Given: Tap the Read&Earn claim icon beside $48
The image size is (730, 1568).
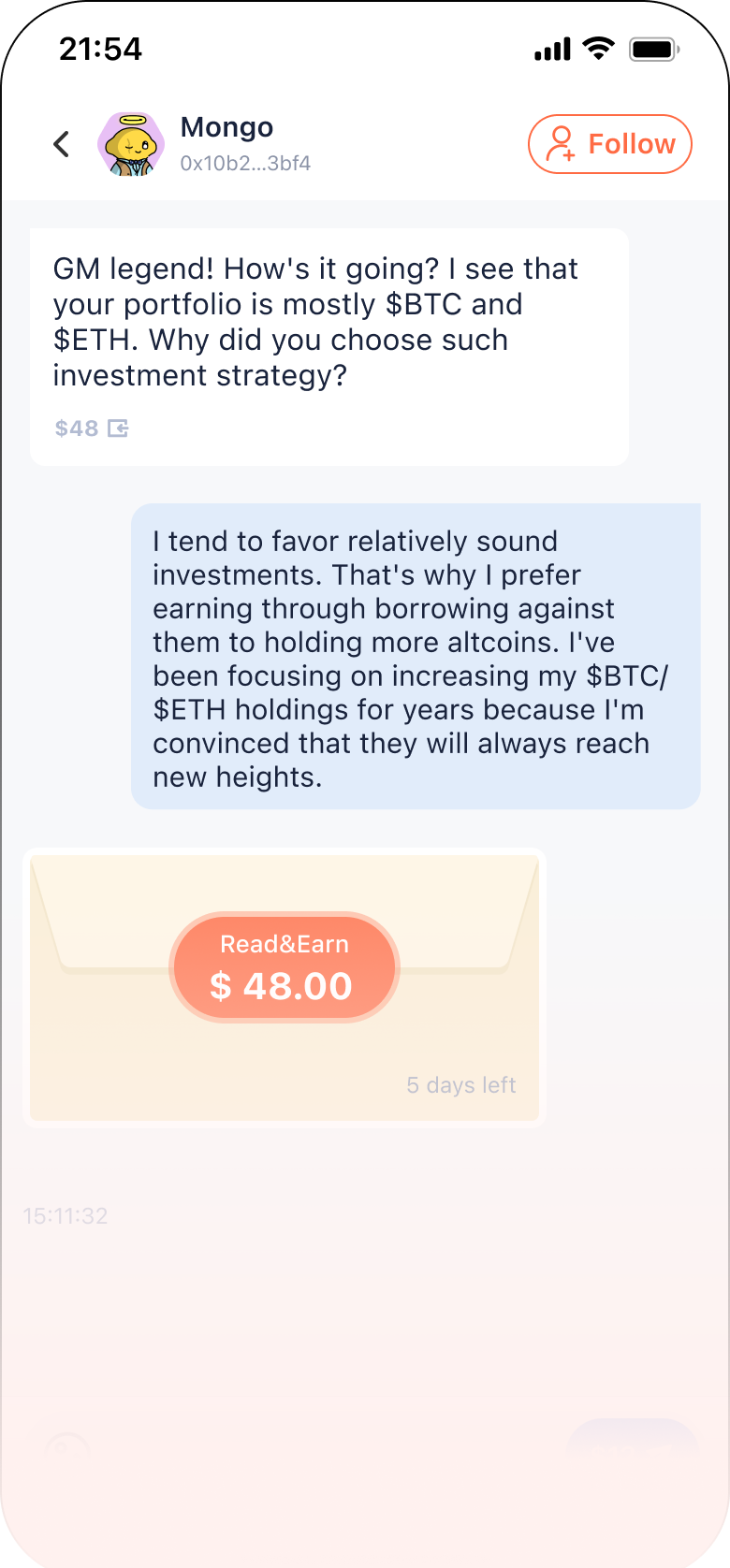Looking at the screenshot, I should (119, 428).
